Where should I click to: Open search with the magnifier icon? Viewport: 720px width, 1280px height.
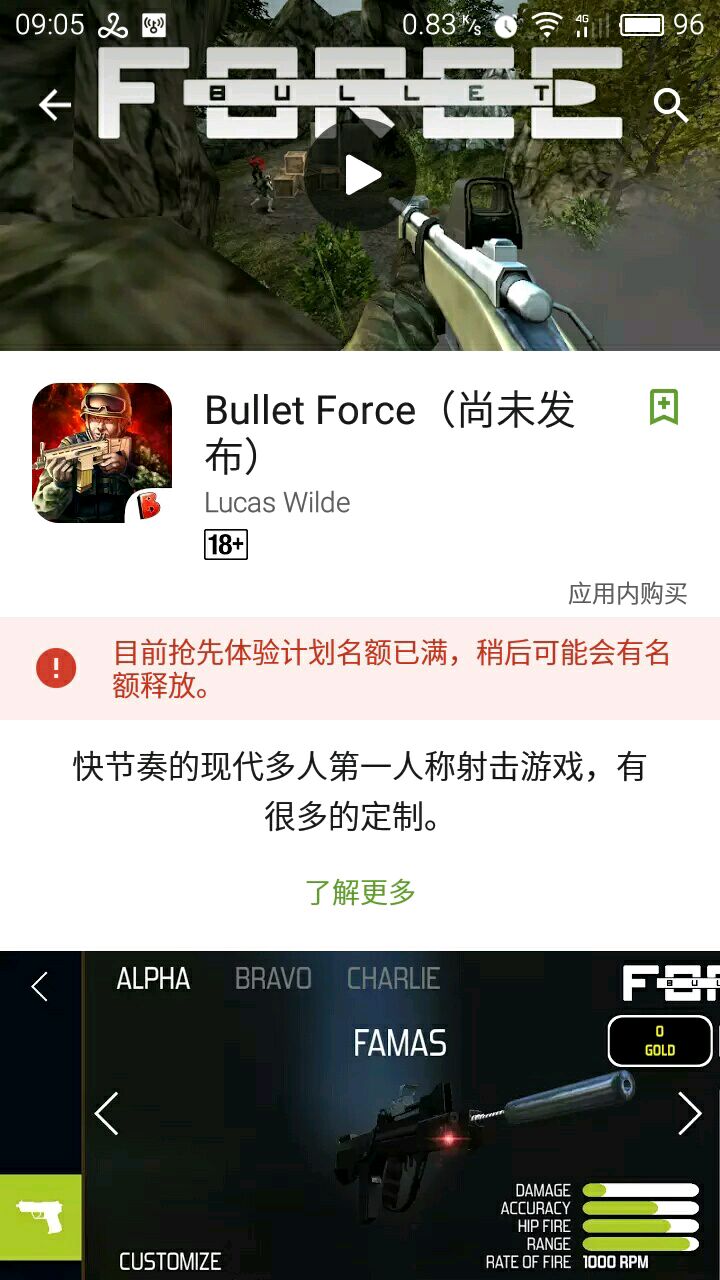[x=671, y=105]
